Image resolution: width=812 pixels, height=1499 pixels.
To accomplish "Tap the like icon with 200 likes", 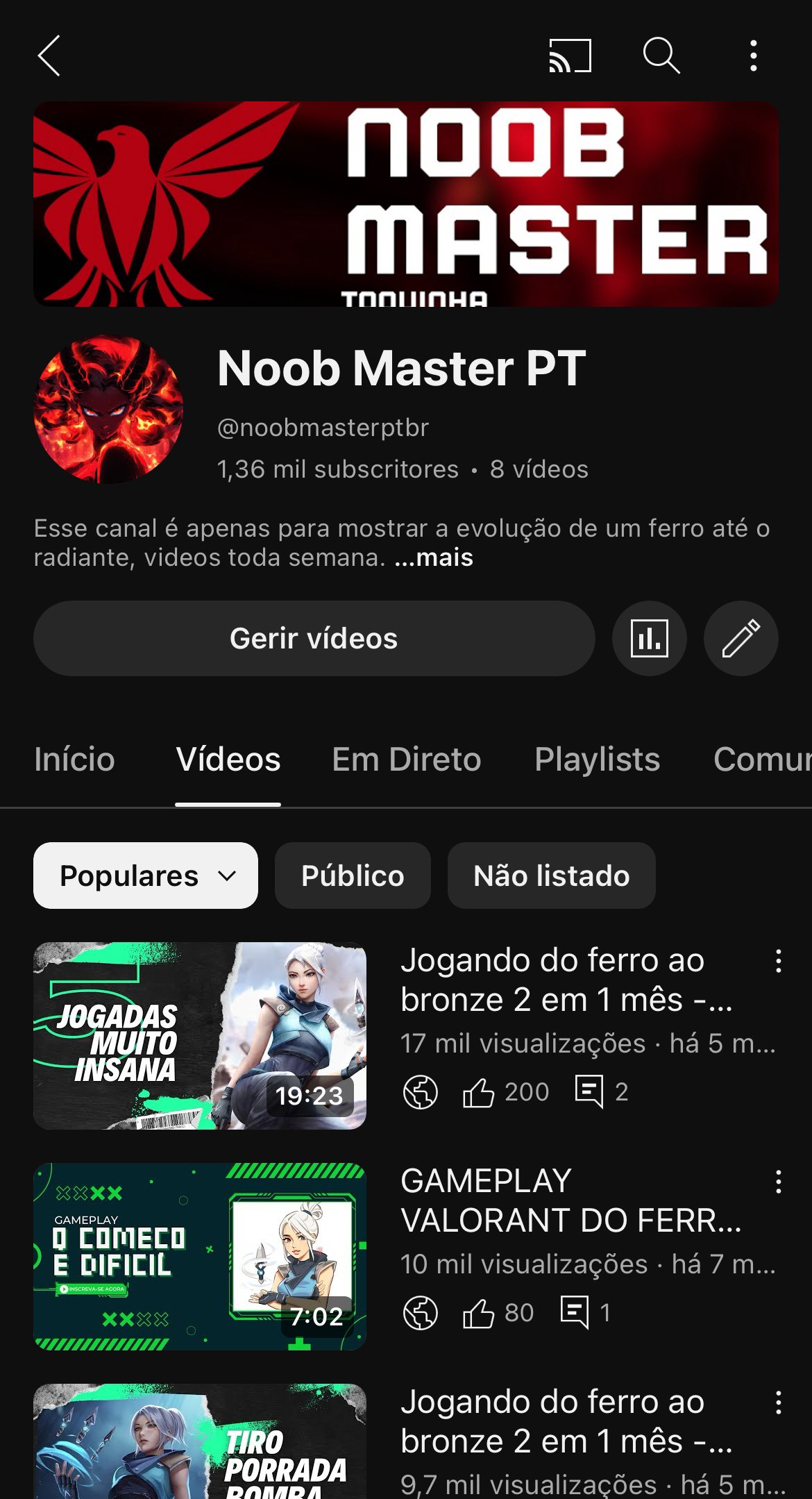I will pos(480,1092).
